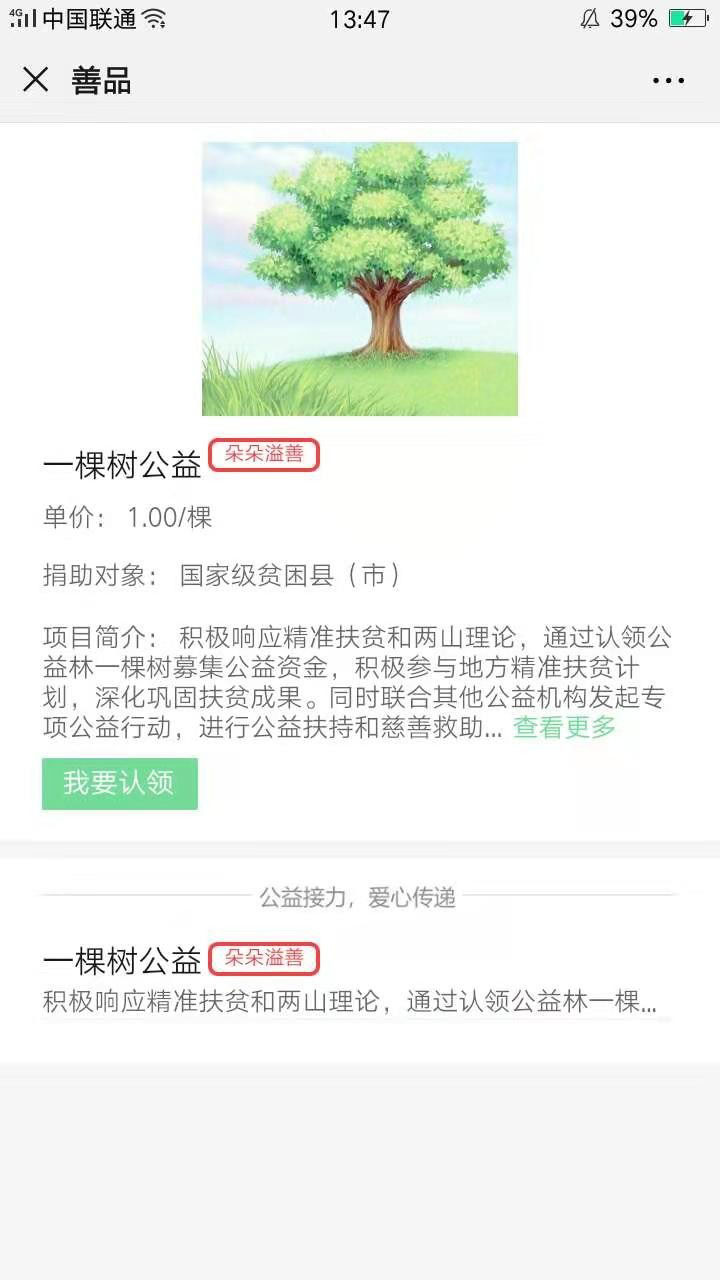Tap the 我要认领 button
The image size is (720, 1280).
click(x=120, y=783)
